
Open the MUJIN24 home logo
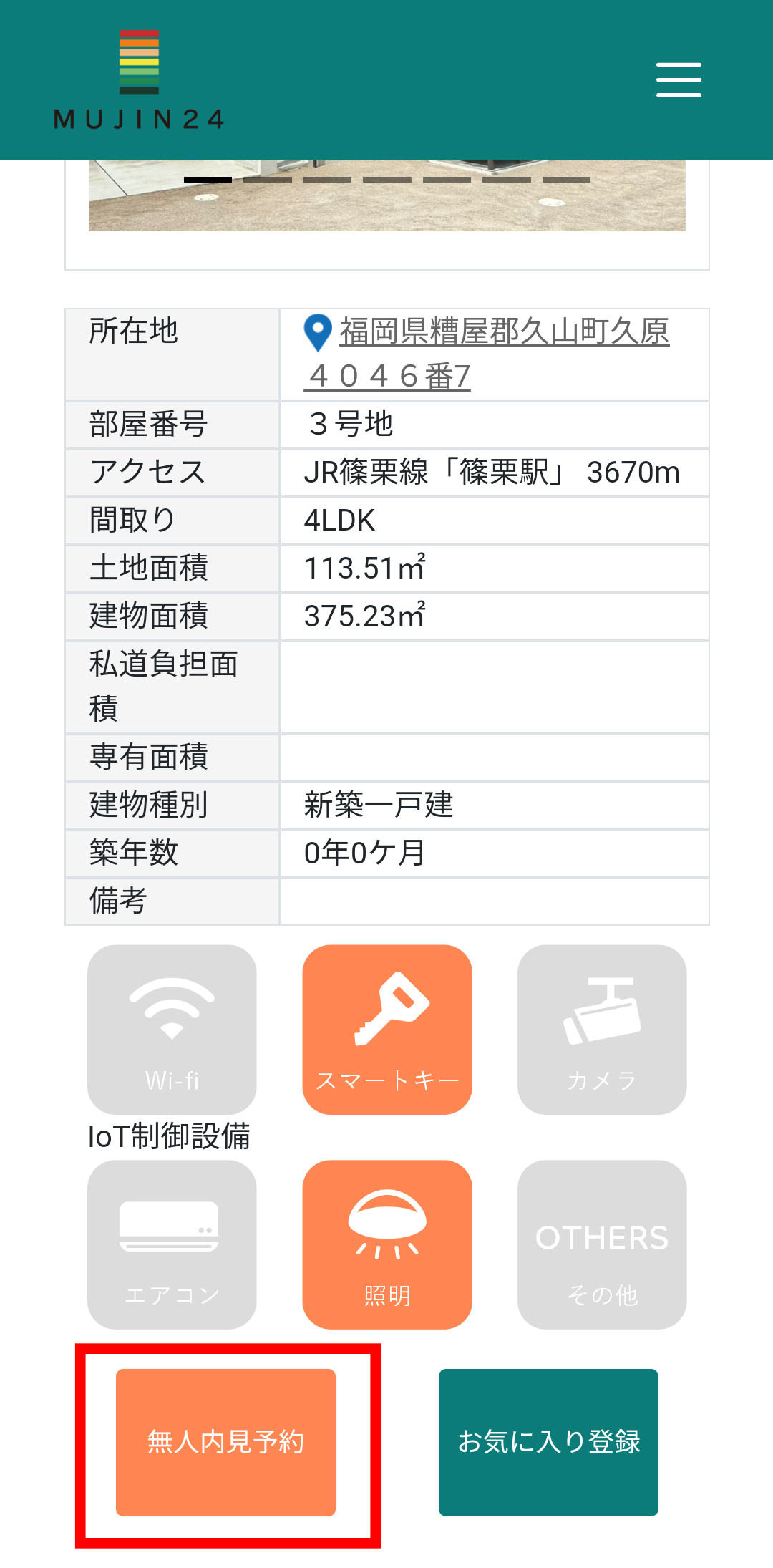[139, 79]
